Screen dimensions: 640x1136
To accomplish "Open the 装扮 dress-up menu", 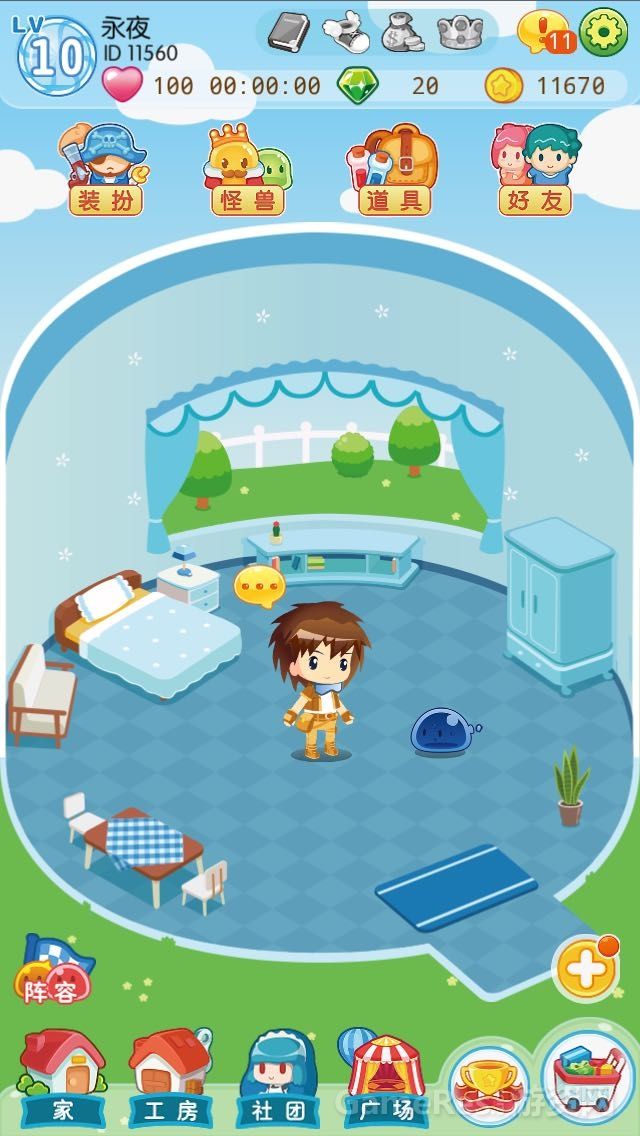I will click(x=106, y=171).
